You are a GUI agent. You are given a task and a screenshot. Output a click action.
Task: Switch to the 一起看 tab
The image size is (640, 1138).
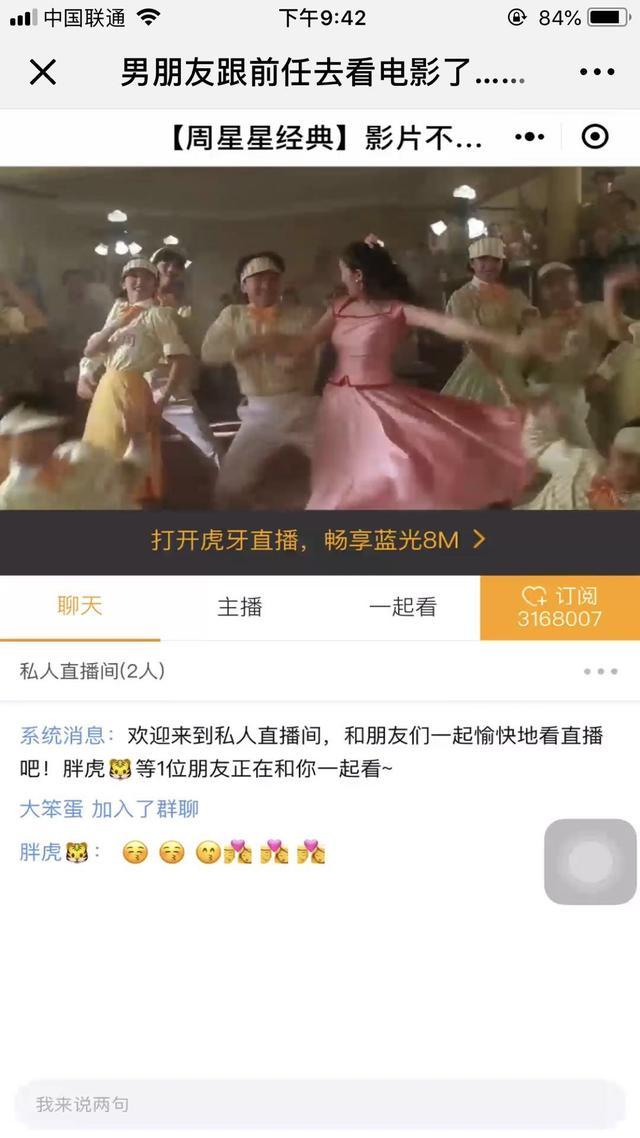402,606
